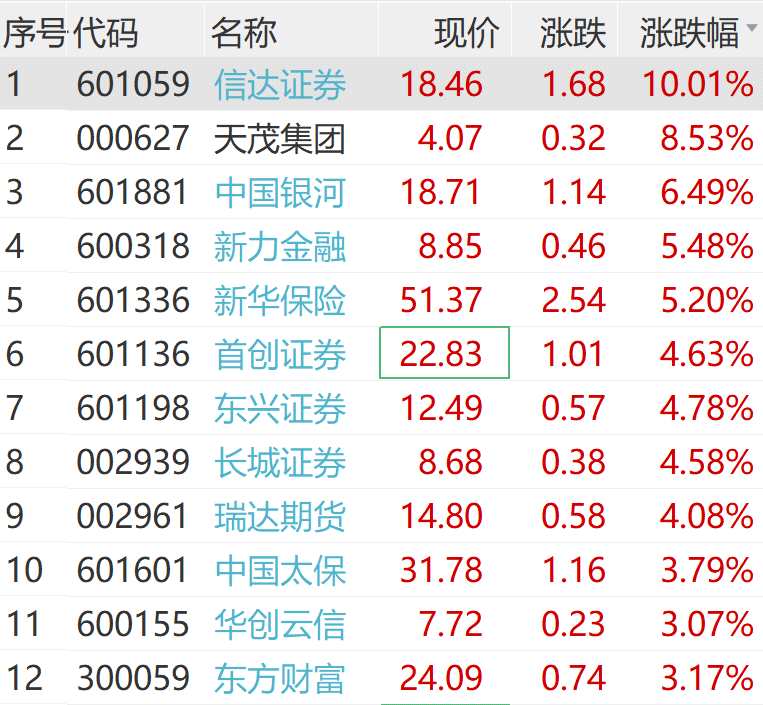Open 天茂集团 stock details
This screenshot has height=705, width=763.
coord(280,139)
